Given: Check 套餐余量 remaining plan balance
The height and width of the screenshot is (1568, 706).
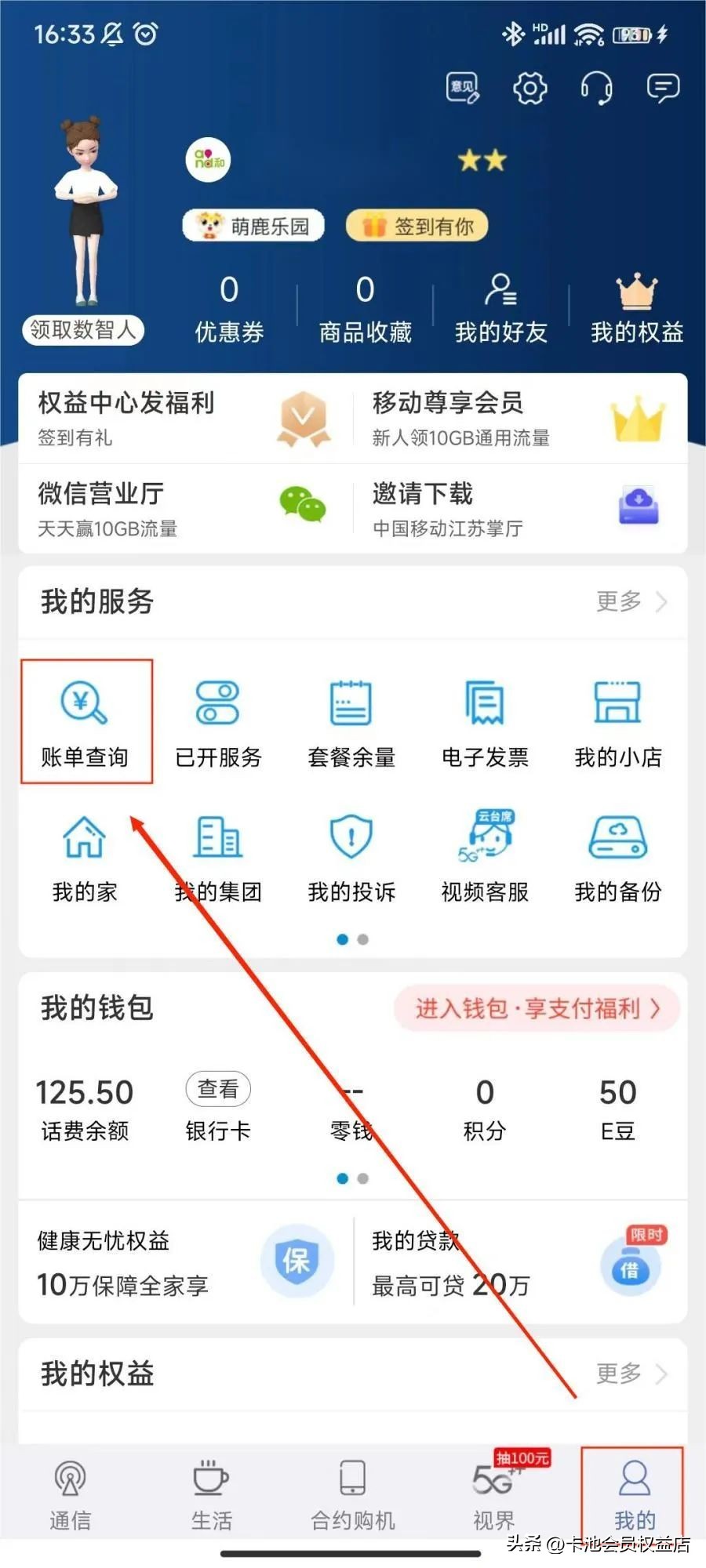Looking at the screenshot, I should click(x=350, y=721).
